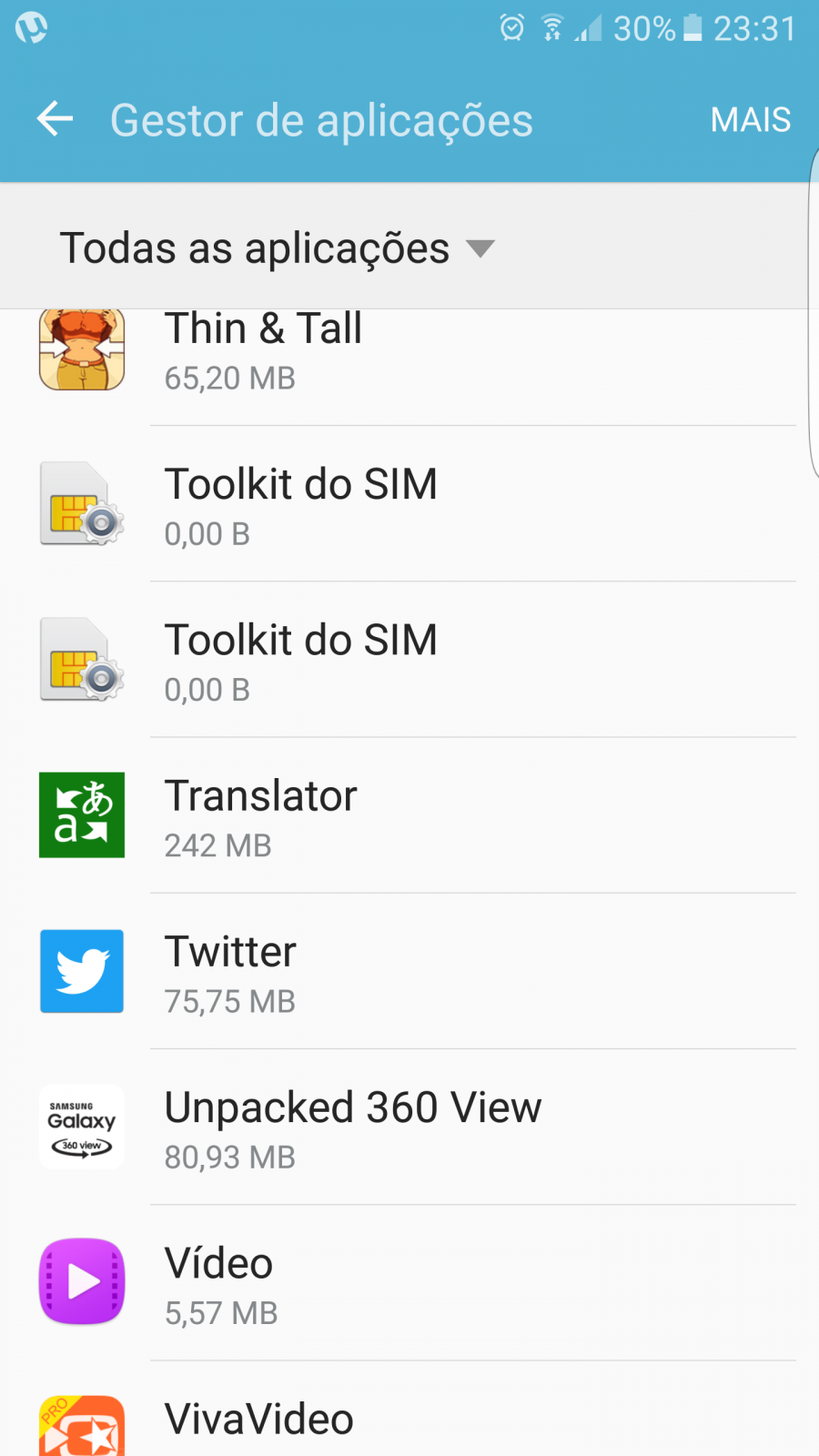Viewport: 819px width, 1456px height.
Task: Open the MAIS menu
Action: tap(751, 120)
